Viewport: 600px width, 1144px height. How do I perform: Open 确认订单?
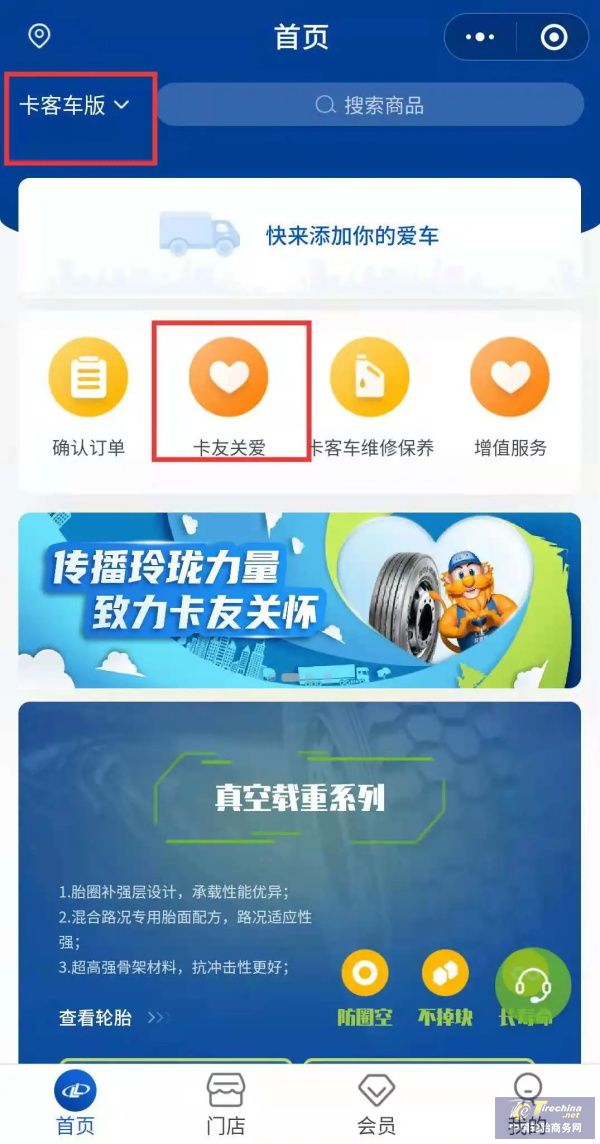(88, 396)
